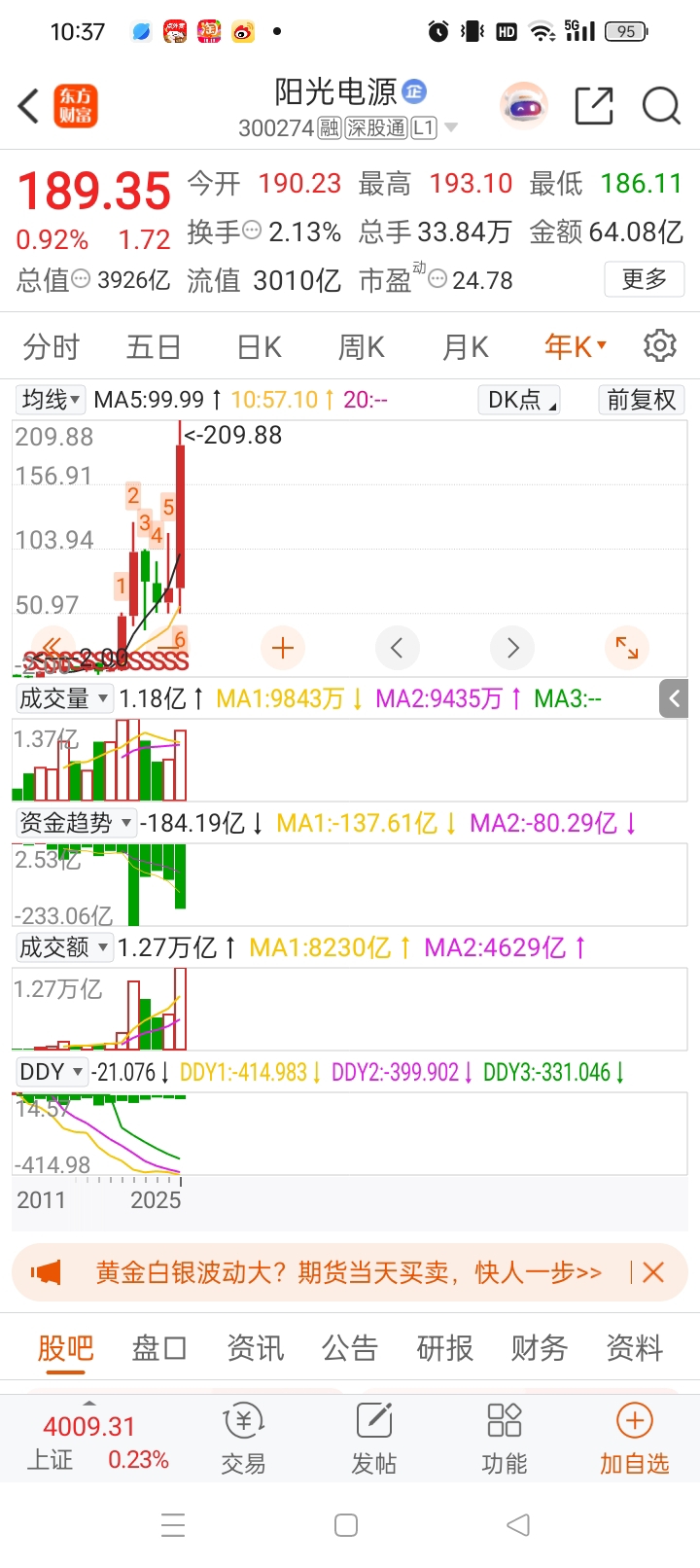Switch to the 分时 chart tab
700x1568 pixels.
51,346
